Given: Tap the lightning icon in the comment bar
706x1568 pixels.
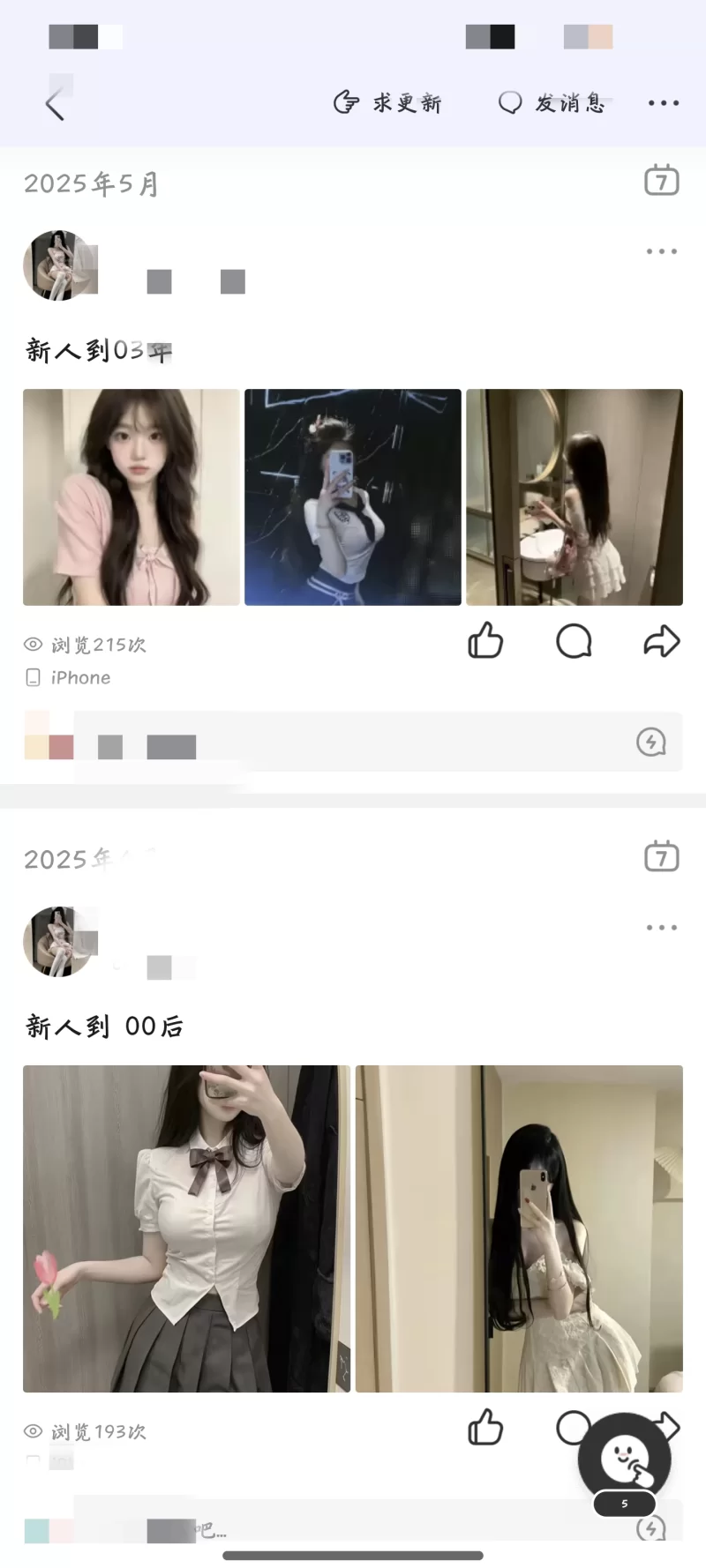Looking at the screenshot, I should [x=651, y=743].
